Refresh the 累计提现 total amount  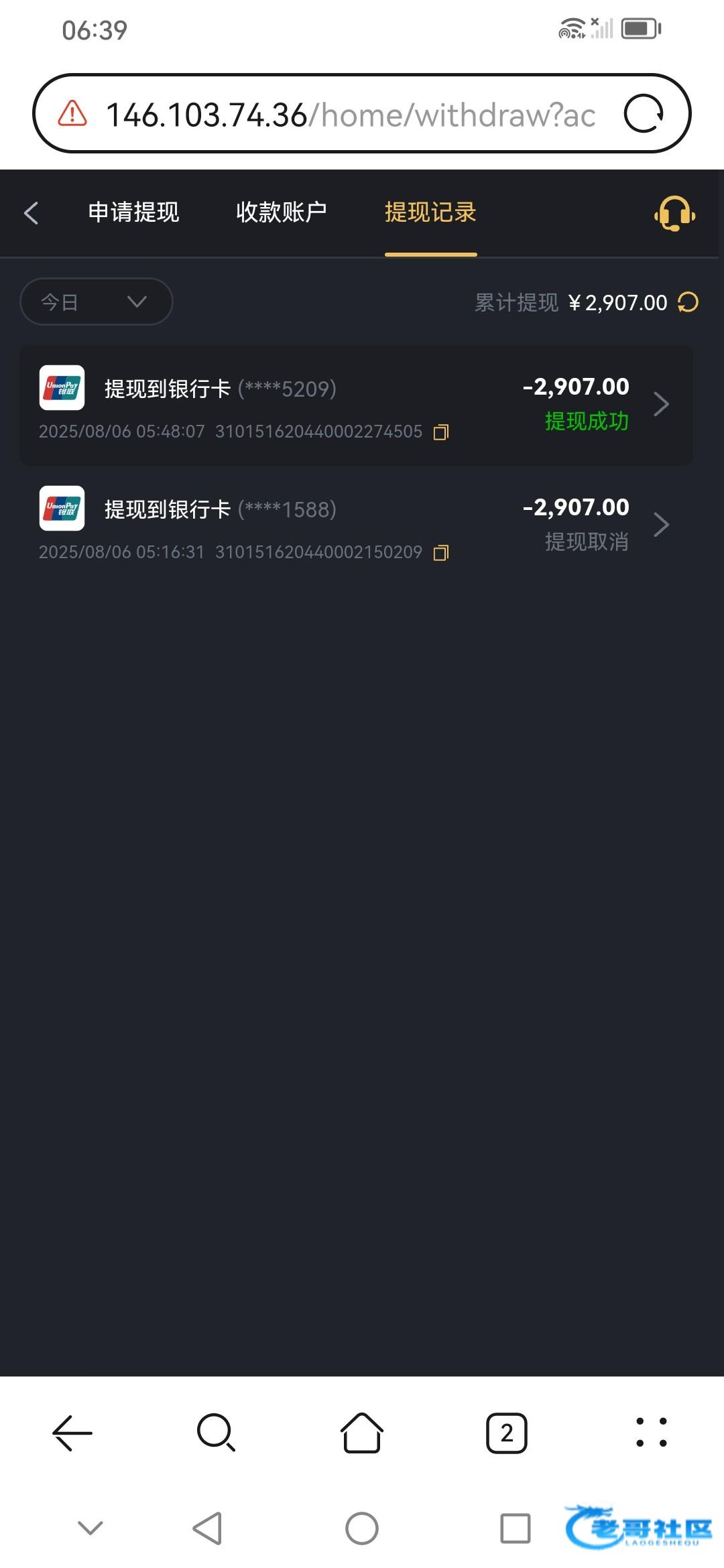click(x=688, y=302)
